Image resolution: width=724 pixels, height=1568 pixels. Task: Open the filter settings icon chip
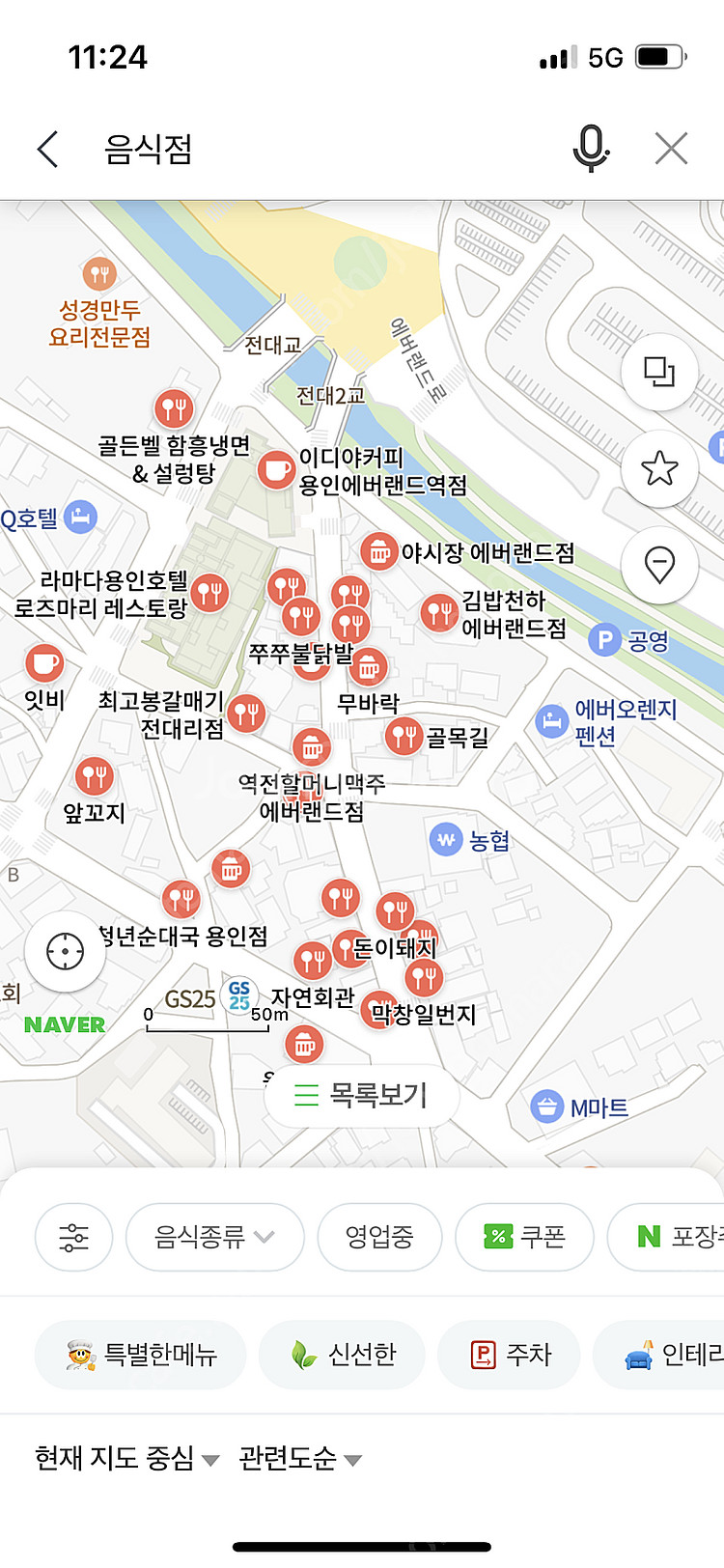73,1237
